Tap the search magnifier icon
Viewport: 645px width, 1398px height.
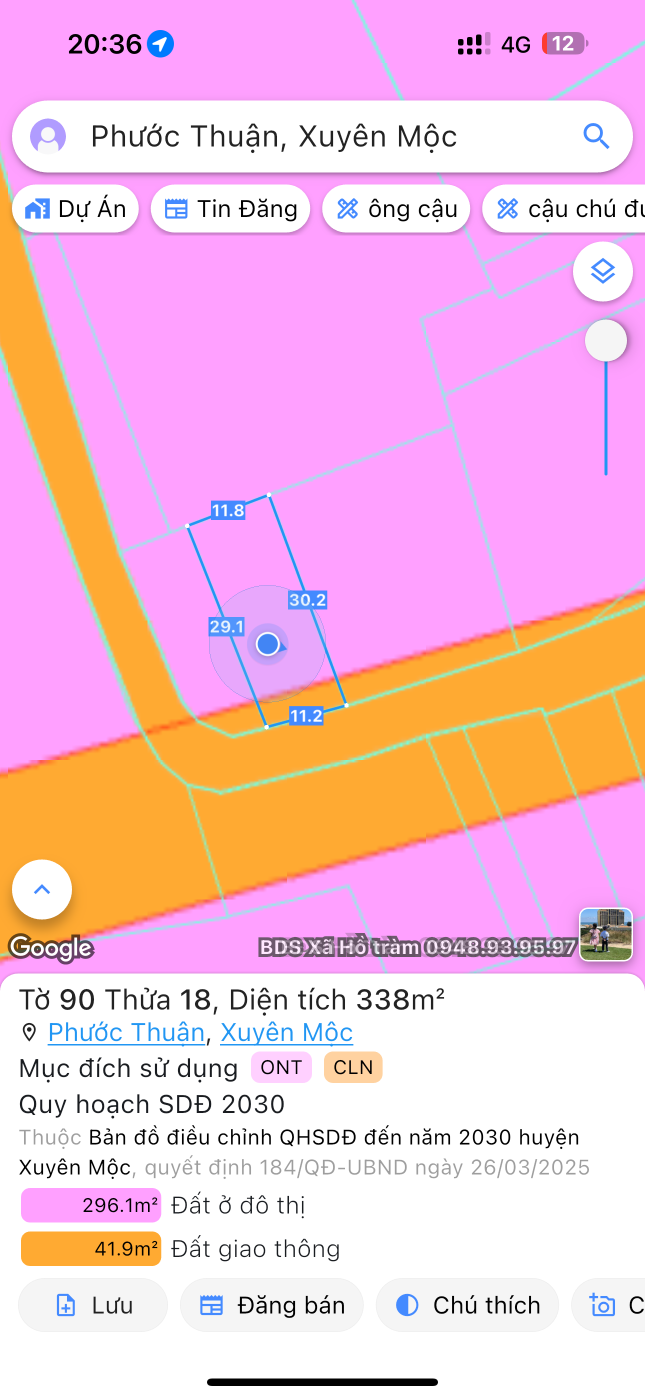pos(596,136)
